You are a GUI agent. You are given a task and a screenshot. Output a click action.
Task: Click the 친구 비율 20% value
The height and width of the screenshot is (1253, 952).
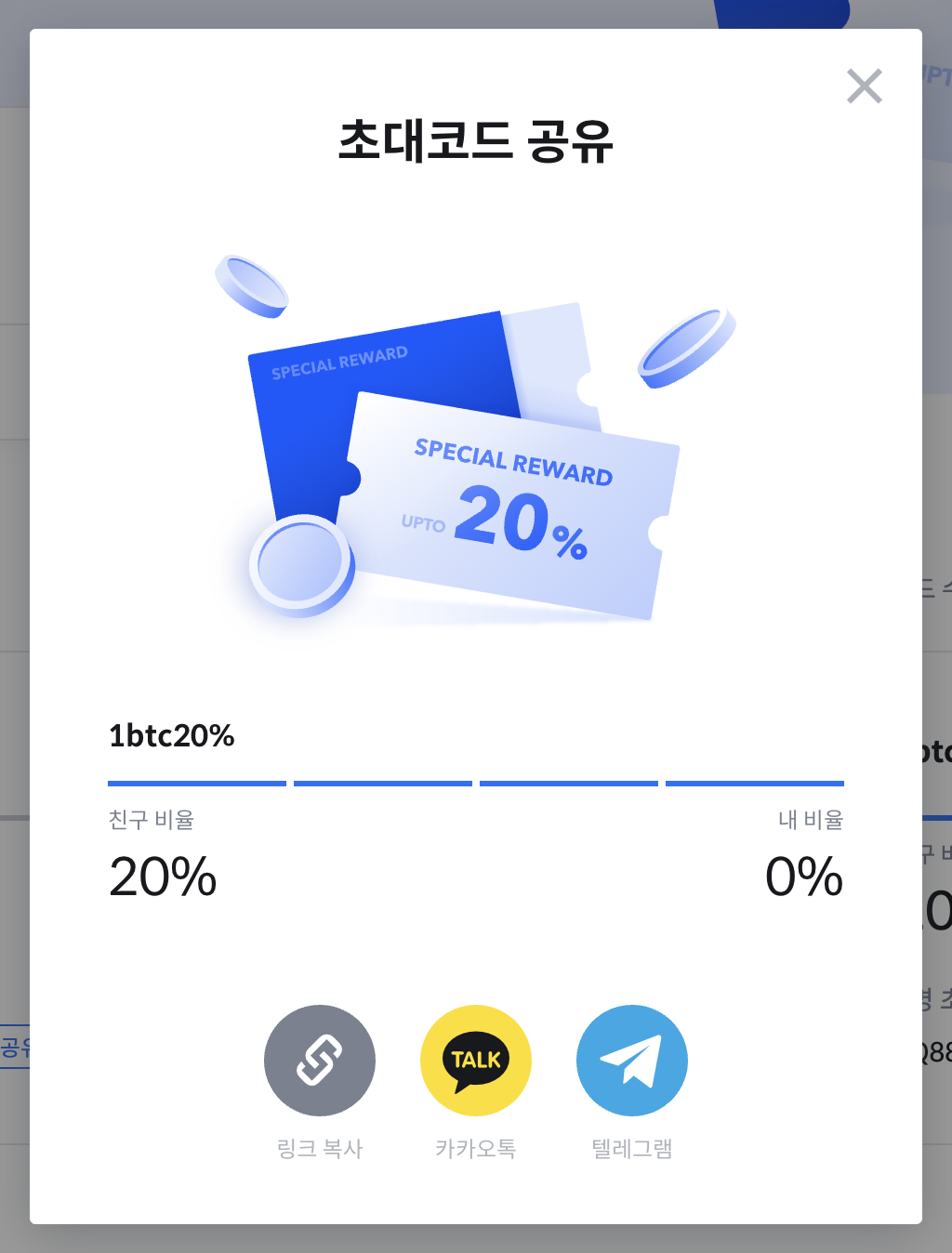coord(162,875)
